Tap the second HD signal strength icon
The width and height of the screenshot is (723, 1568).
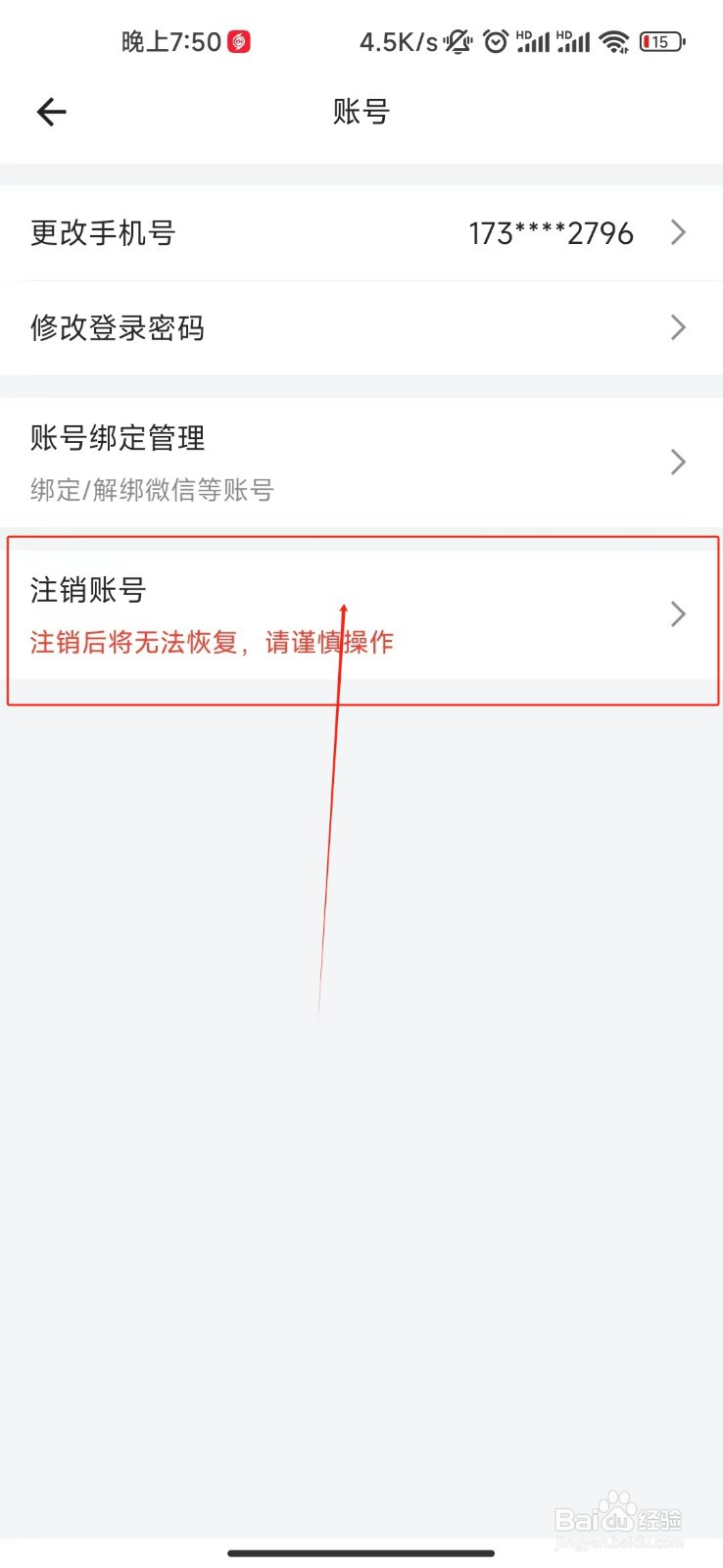574,41
